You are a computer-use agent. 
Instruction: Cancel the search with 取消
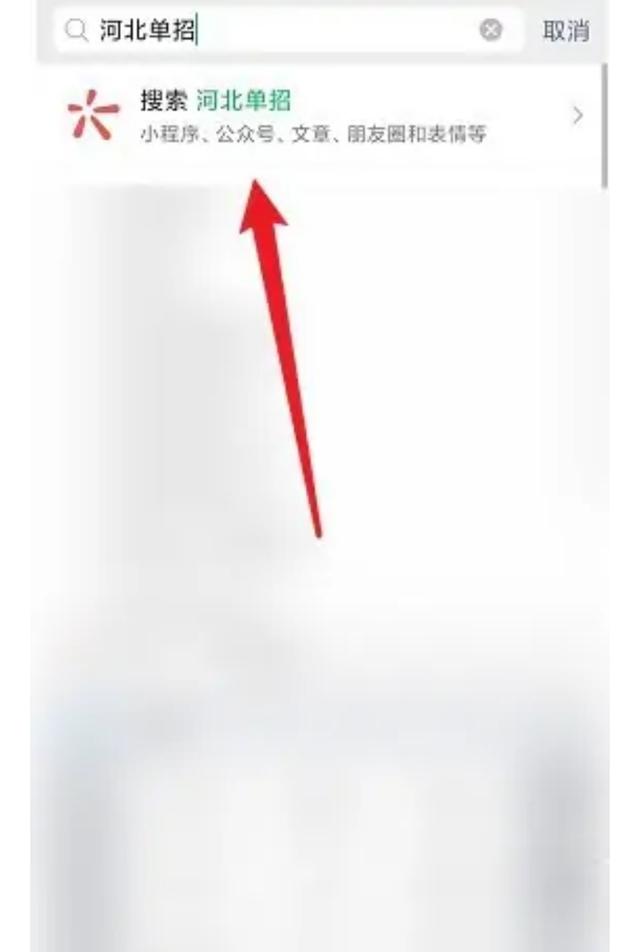pos(565,31)
